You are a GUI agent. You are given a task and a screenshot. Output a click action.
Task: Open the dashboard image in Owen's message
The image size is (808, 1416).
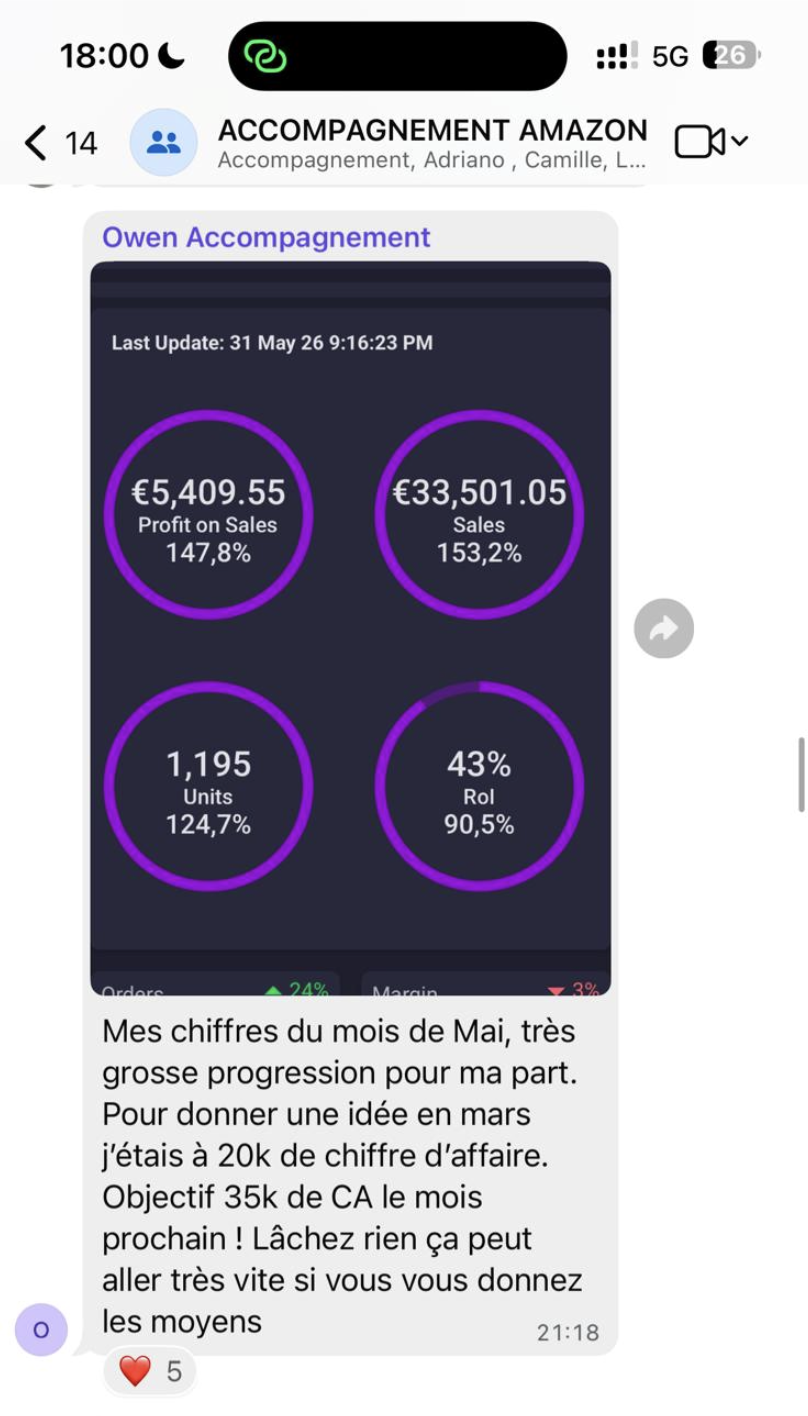pyautogui.click(x=350, y=629)
